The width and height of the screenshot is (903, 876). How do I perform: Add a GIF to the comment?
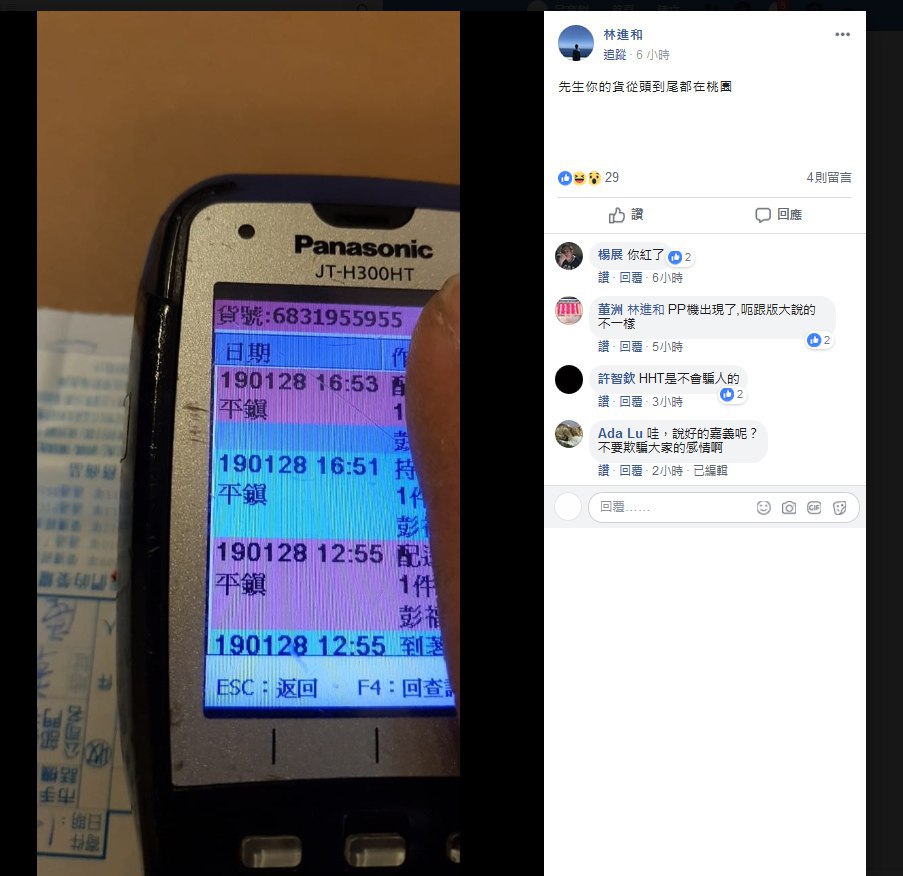tap(814, 508)
